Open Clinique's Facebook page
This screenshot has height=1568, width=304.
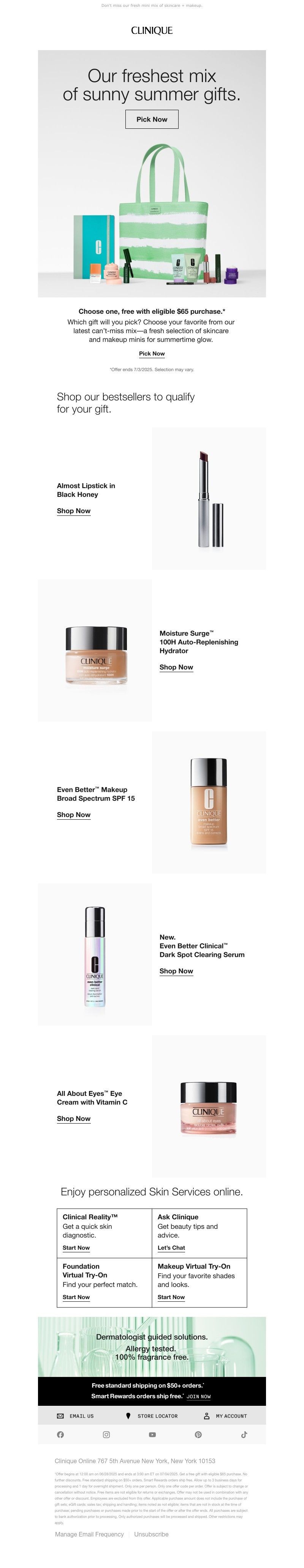[60, 1435]
